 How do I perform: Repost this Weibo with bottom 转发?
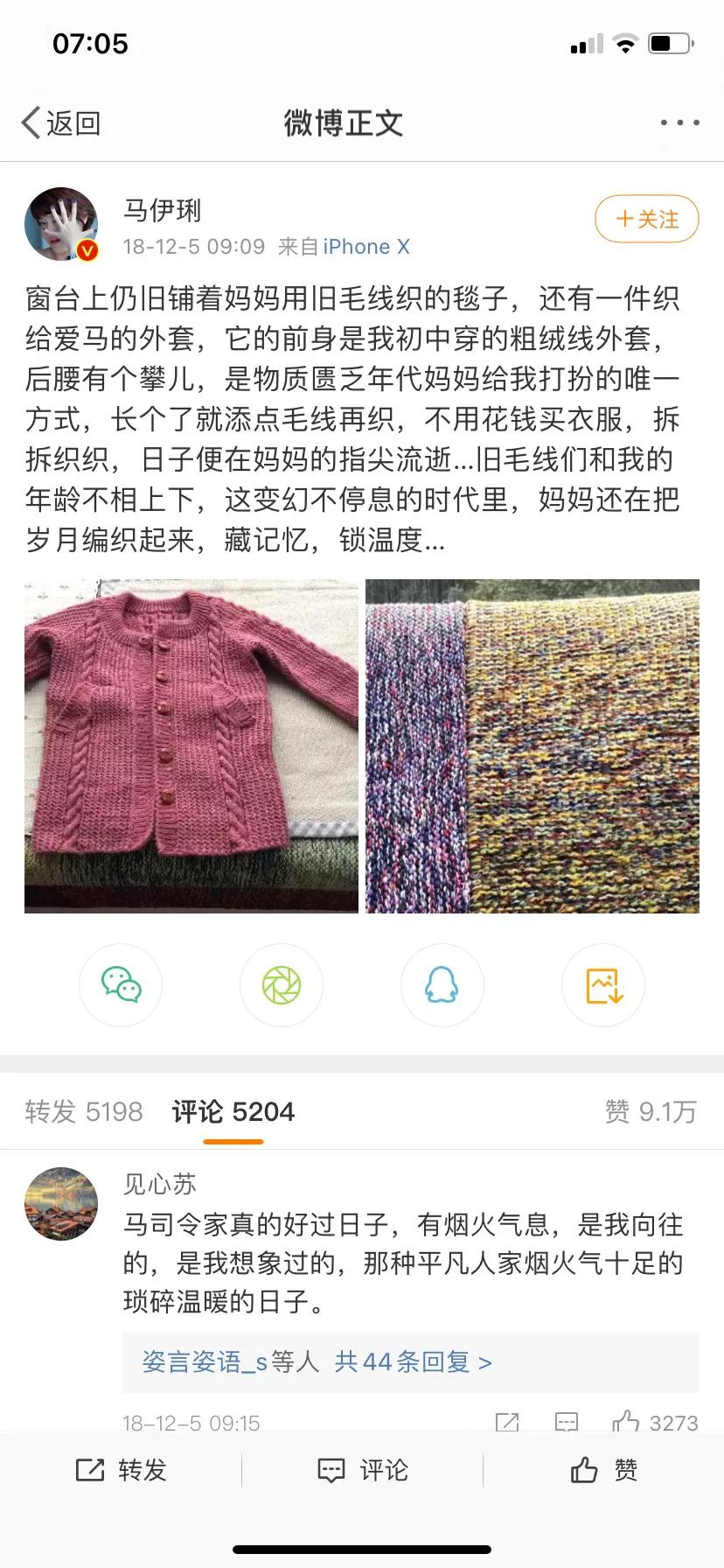[x=121, y=1470]
